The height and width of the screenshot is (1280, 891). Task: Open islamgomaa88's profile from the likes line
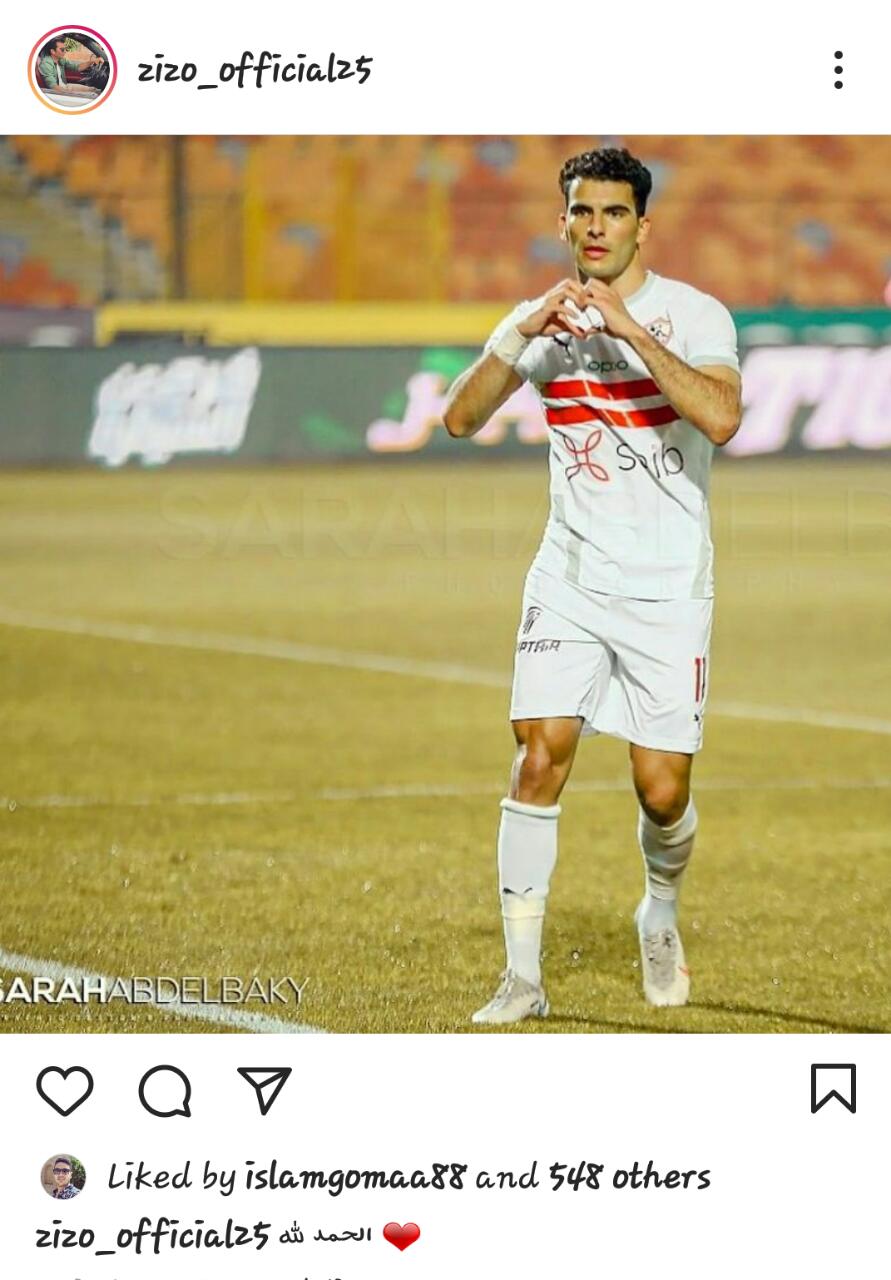click(355, 1177)
